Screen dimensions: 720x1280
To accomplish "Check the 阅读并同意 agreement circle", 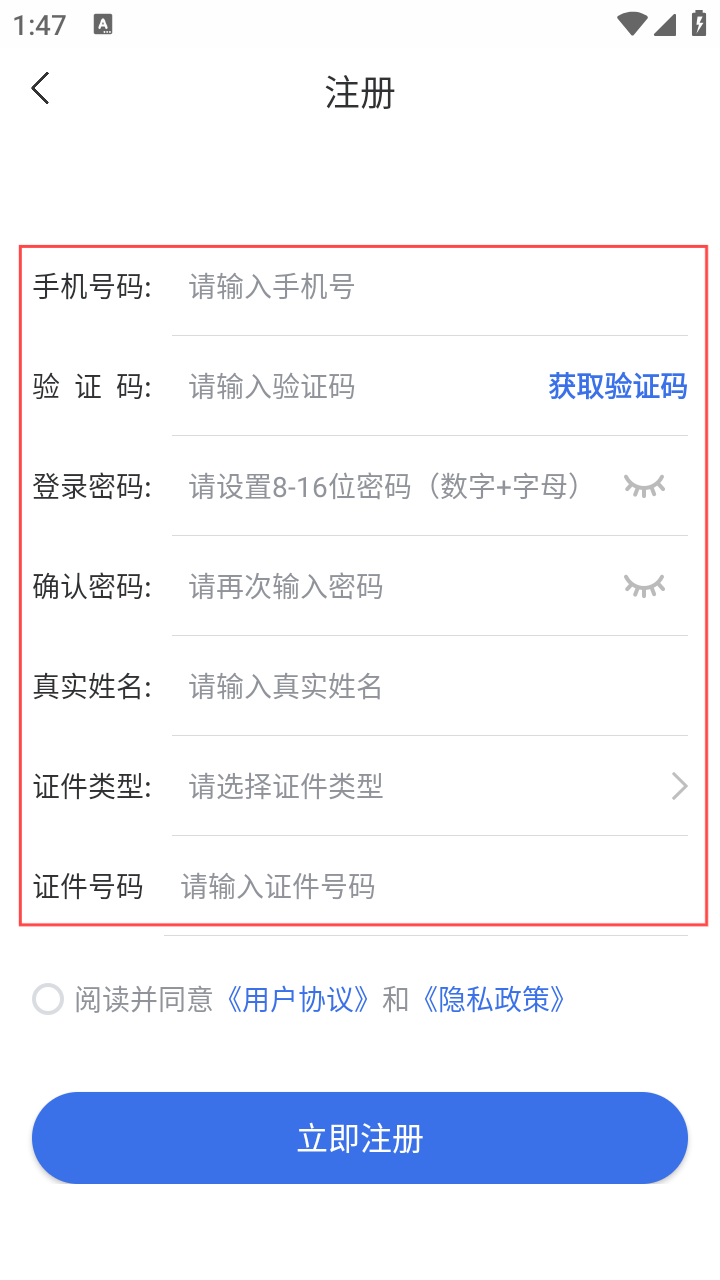I will coord(48,999).
